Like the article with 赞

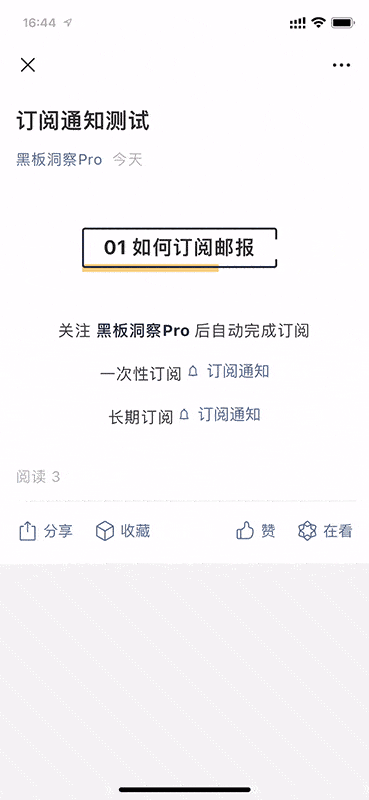click(x=255, y=531)
